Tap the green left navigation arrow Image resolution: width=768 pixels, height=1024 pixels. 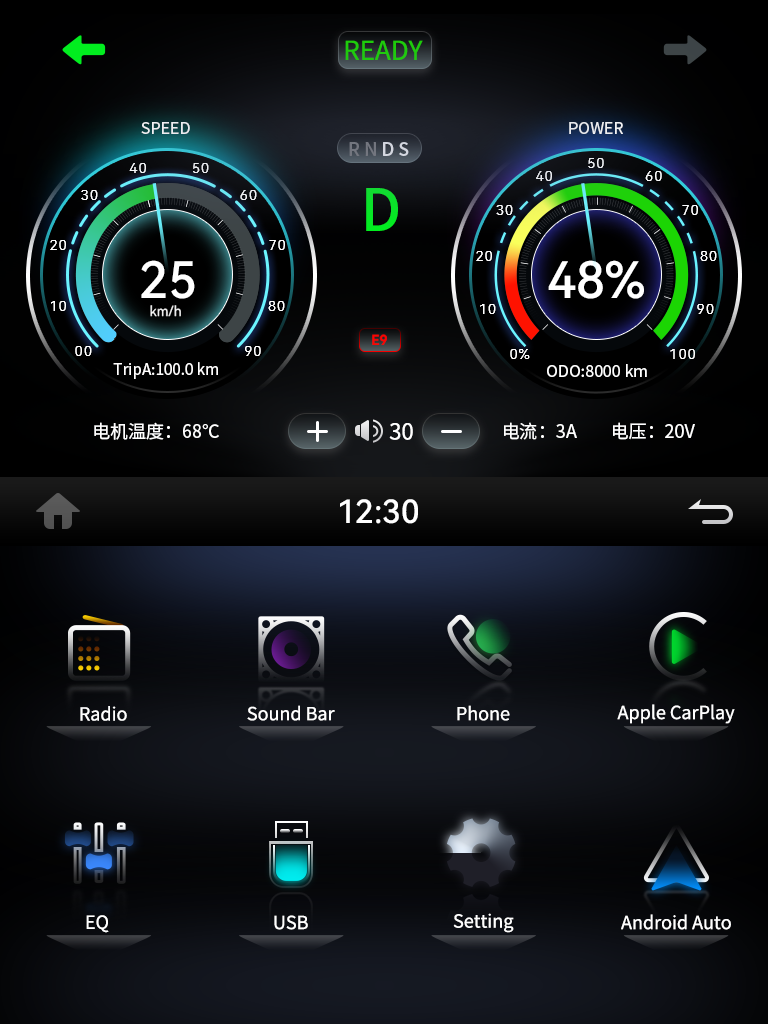(84, 48)
